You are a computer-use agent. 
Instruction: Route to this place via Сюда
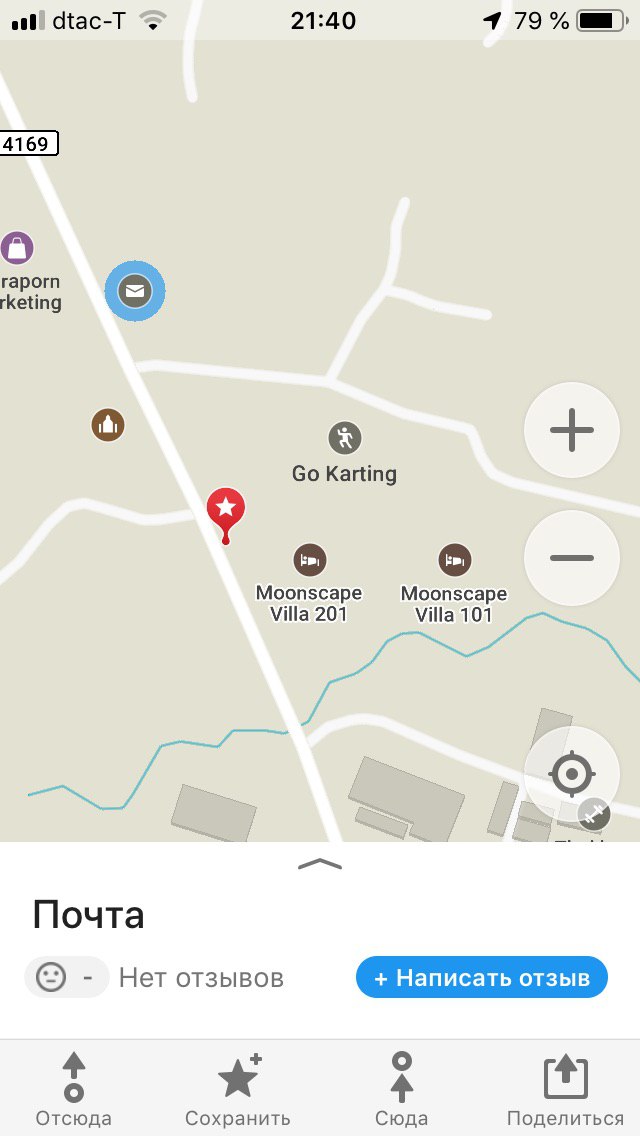[x=401, y=1090]
